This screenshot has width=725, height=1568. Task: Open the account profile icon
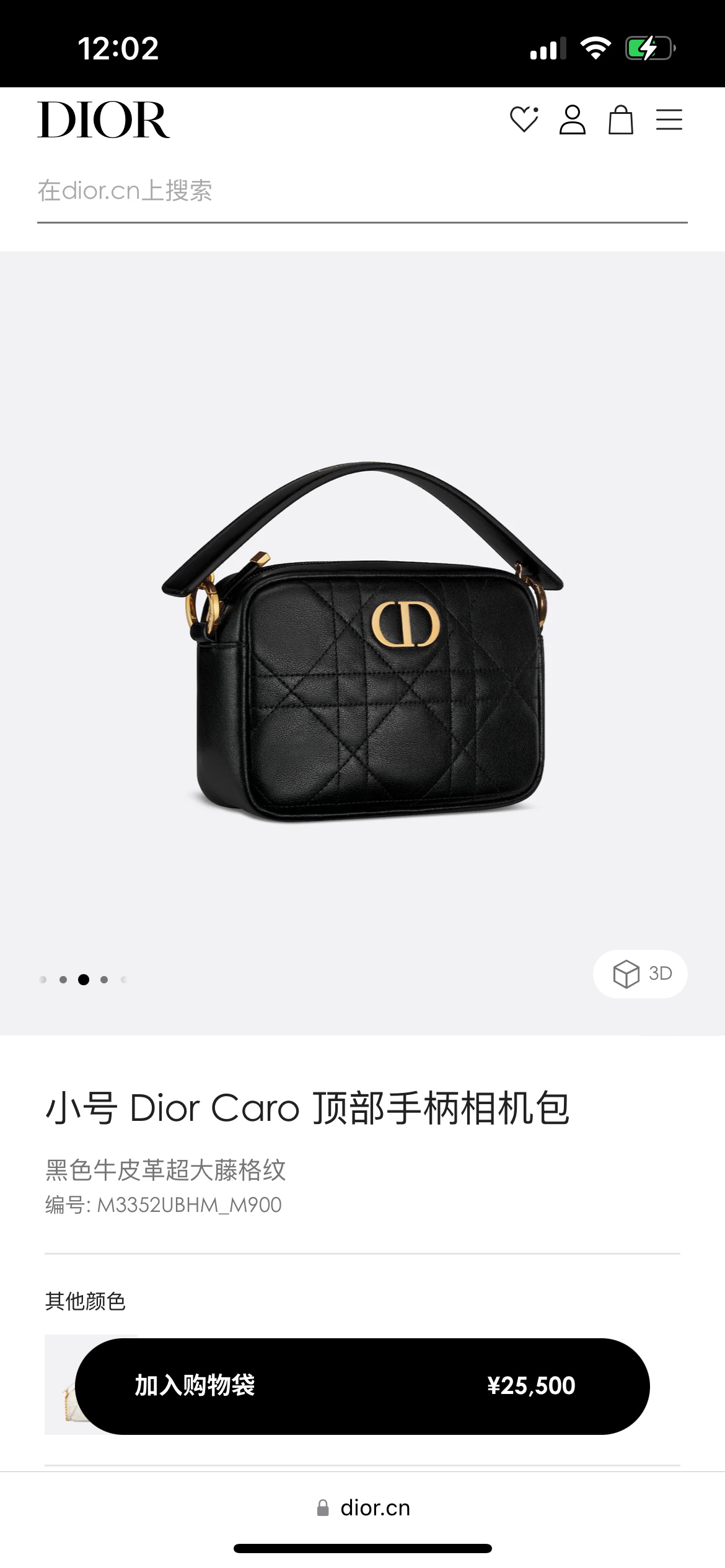point(573,120)
